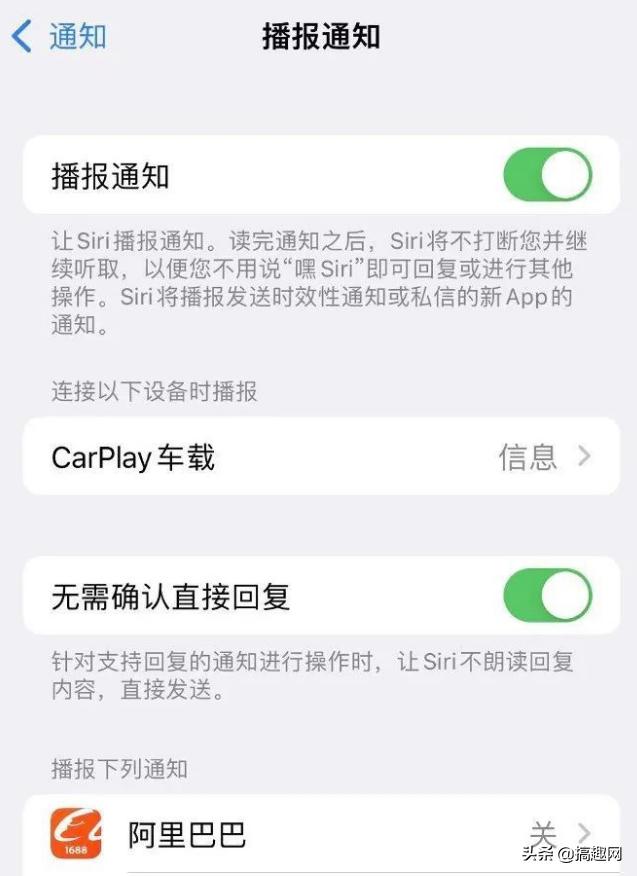The height and width of the screenshot is (876, 637).
Task: Go back to 通知 settings
Action: [x=60, y=38]
